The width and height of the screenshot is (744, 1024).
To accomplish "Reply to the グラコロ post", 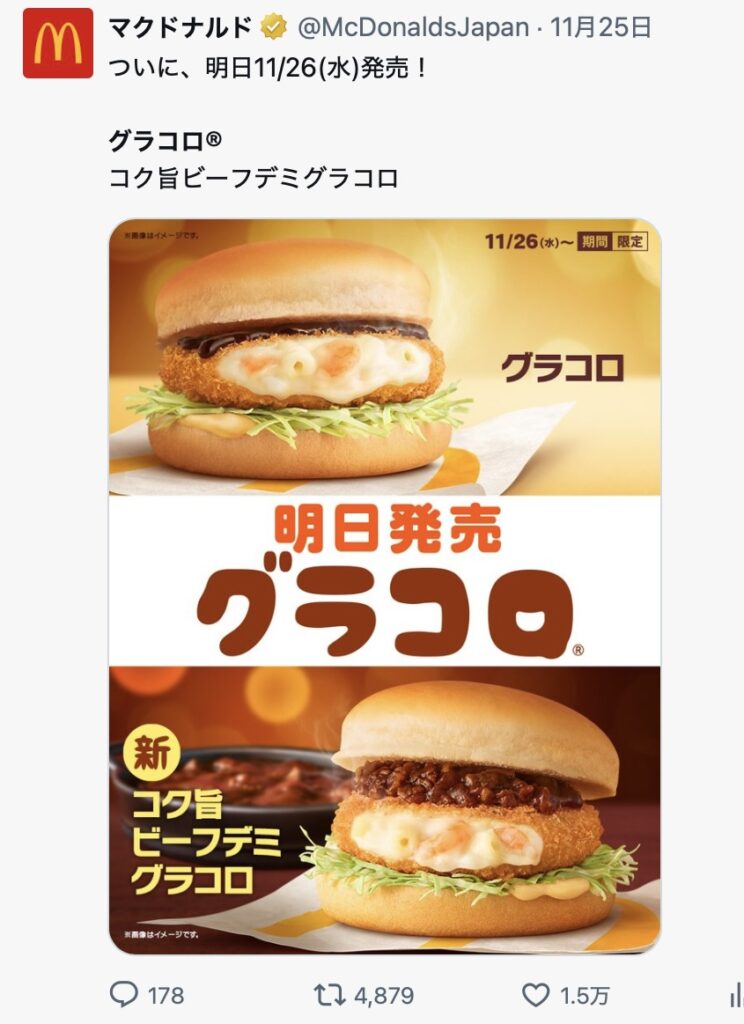I will tap(124, 995).
